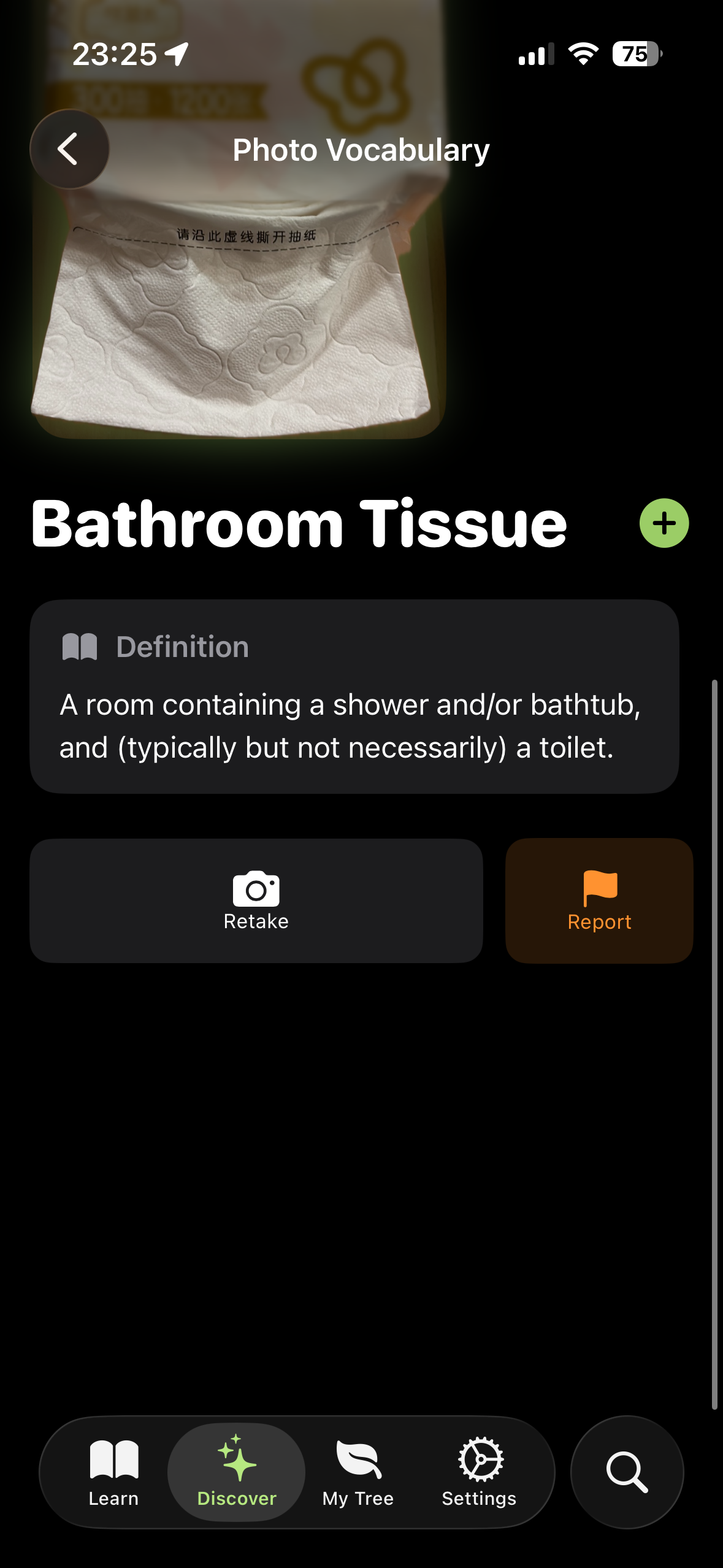Image resolution: width=723 pixels, height=1568 pixels.
Task: Retake the photo
Action: (x=256, y=901)
